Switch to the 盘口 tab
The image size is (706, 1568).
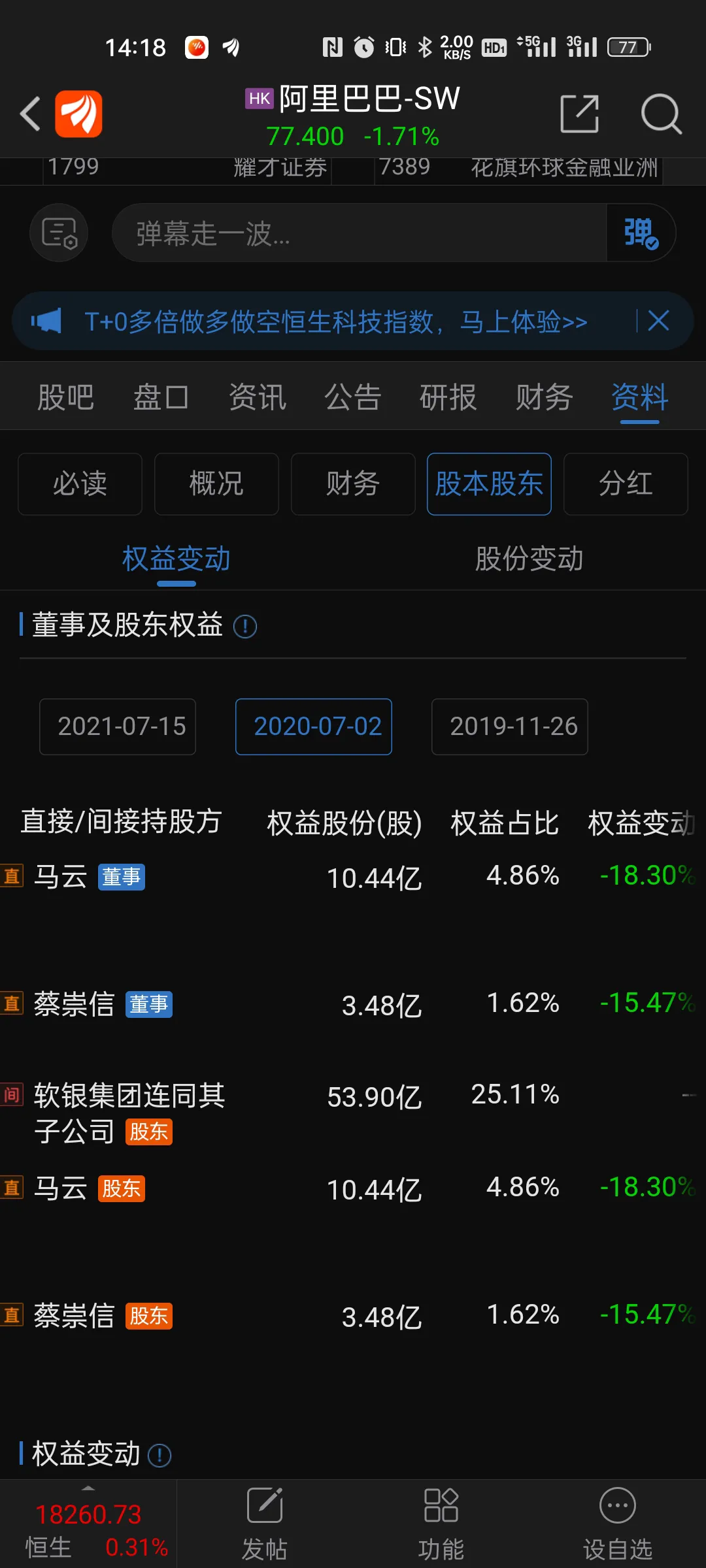click(x=161, y=397)
